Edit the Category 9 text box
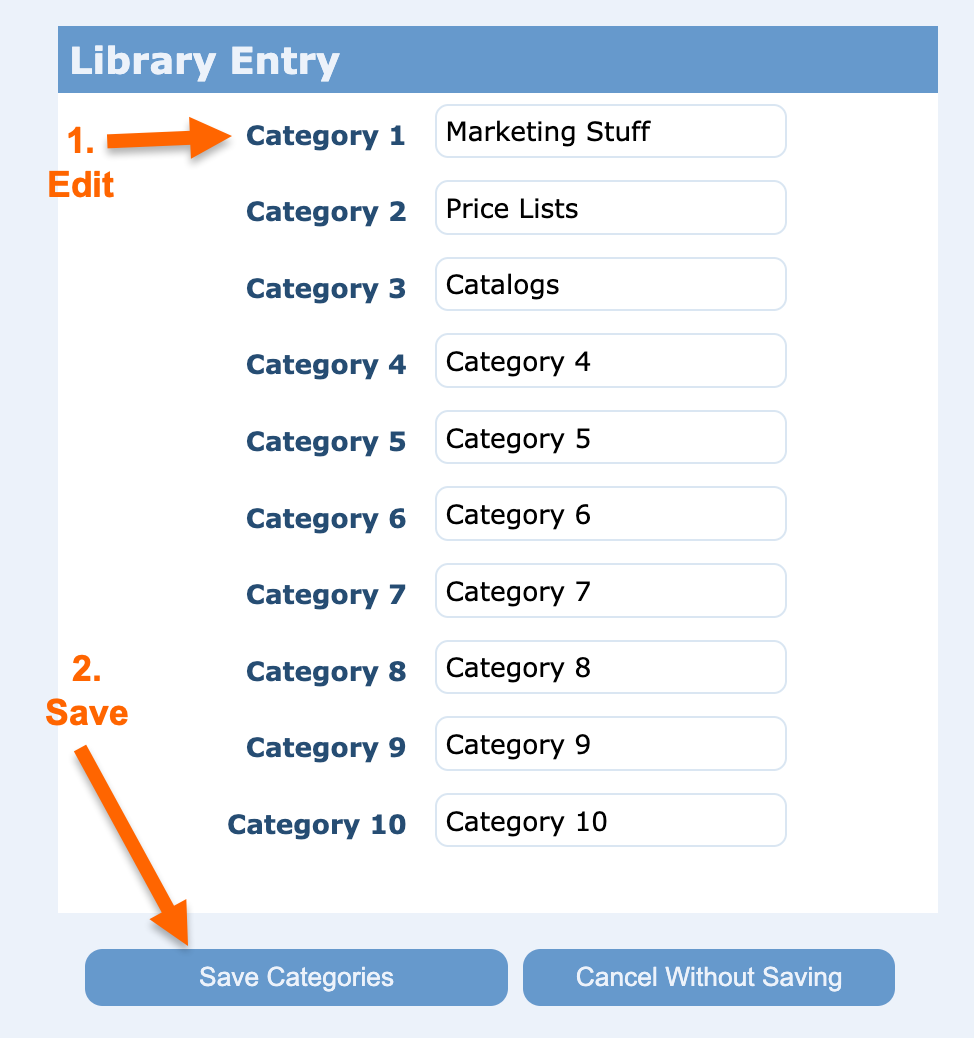This screenshot has width=974, height=1038. (x=610, y=744)
